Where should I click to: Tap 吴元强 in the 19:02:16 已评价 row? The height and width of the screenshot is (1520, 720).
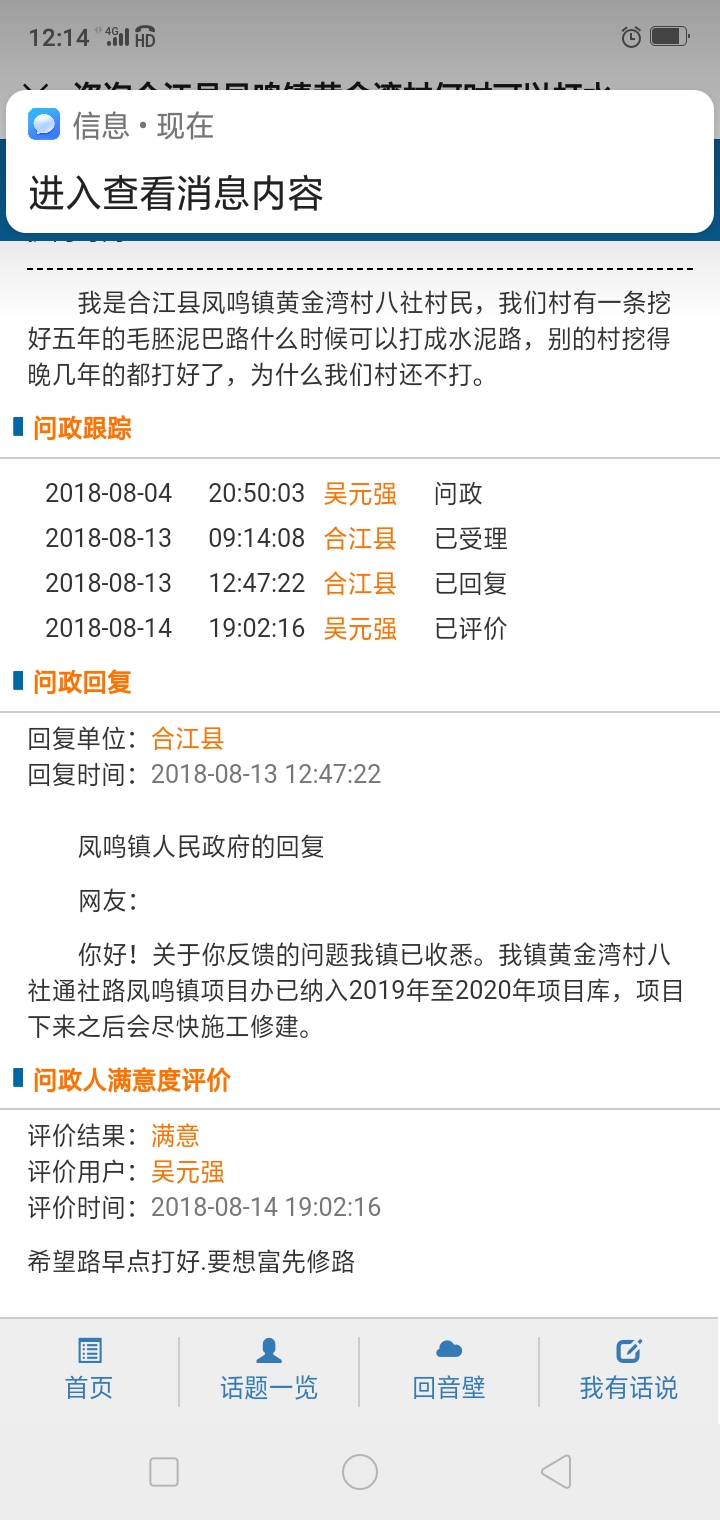(360, 628)
